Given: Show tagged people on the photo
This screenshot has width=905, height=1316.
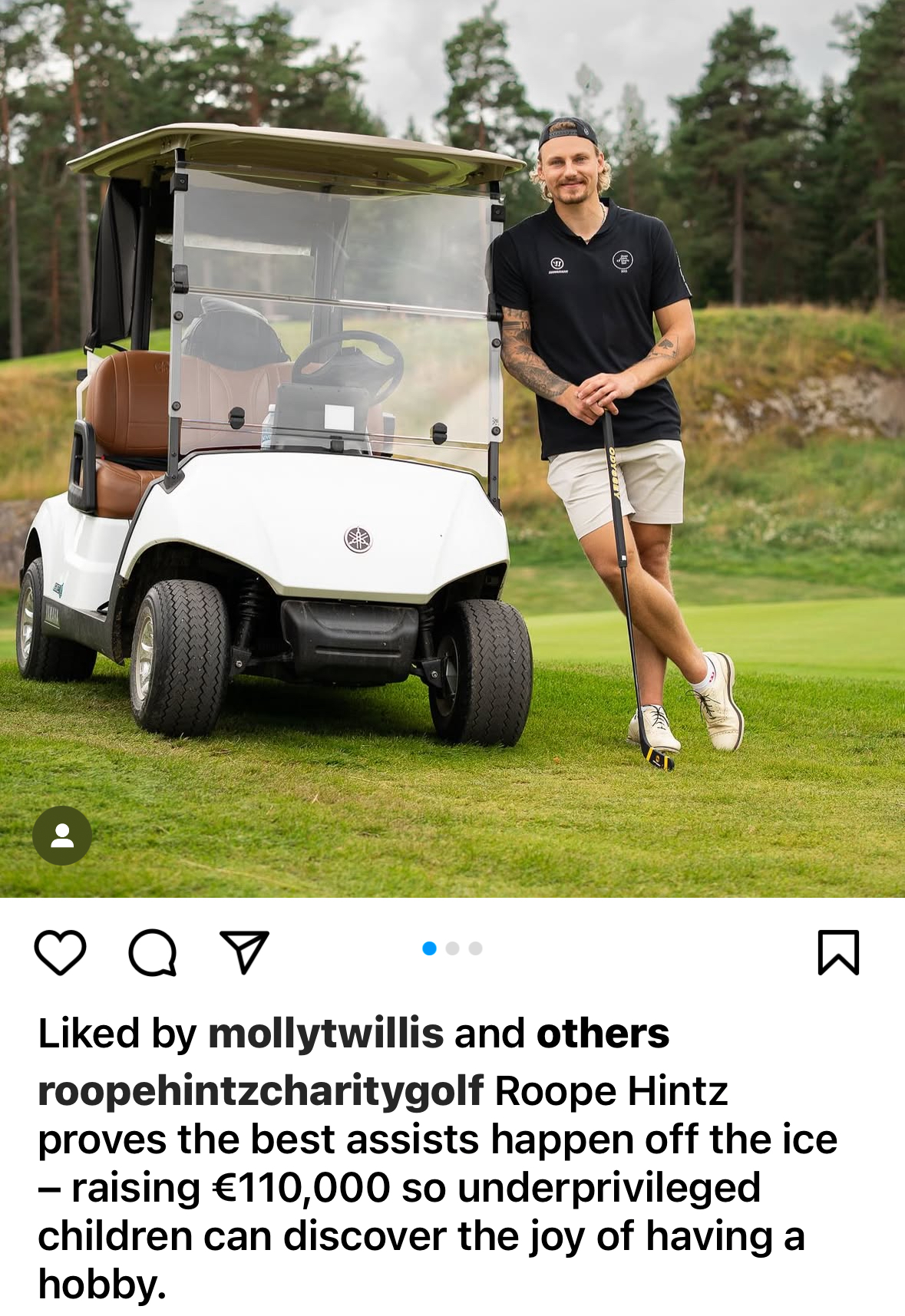Looking at the screenshot, I should click(62, 836).
